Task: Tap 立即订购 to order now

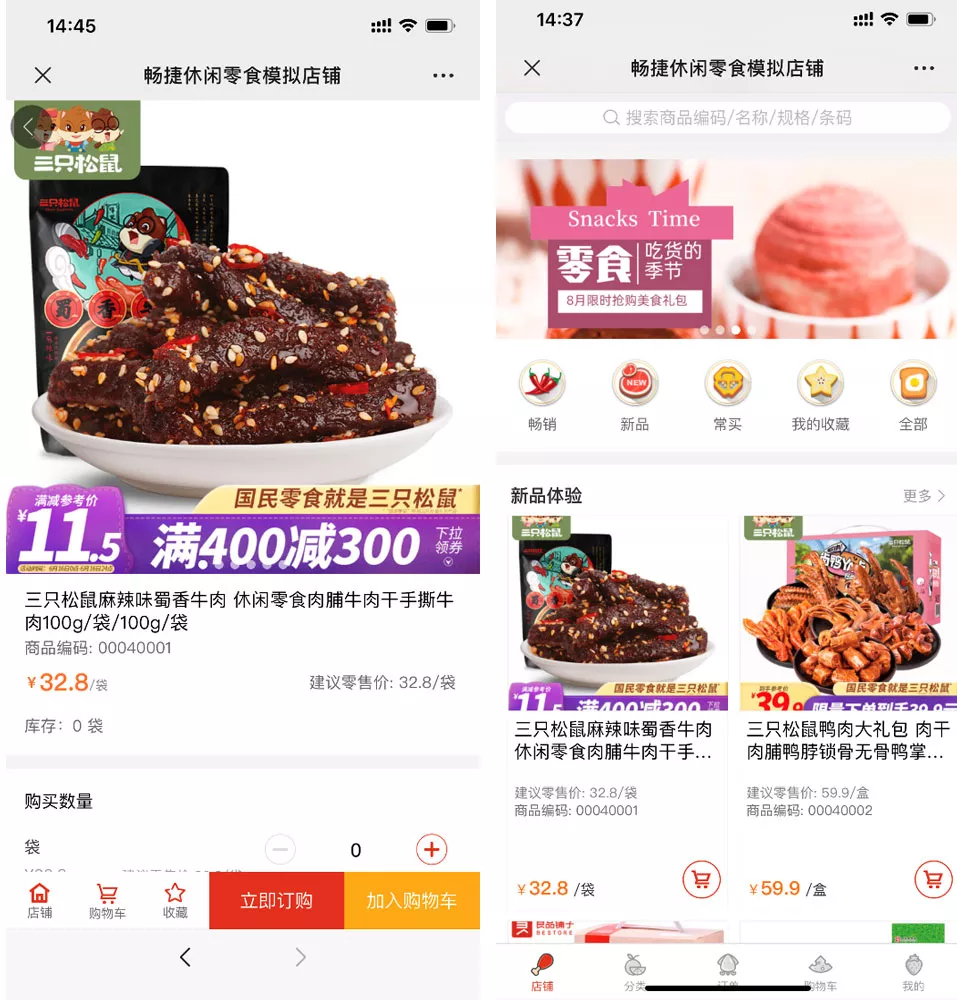Action: 276,900
